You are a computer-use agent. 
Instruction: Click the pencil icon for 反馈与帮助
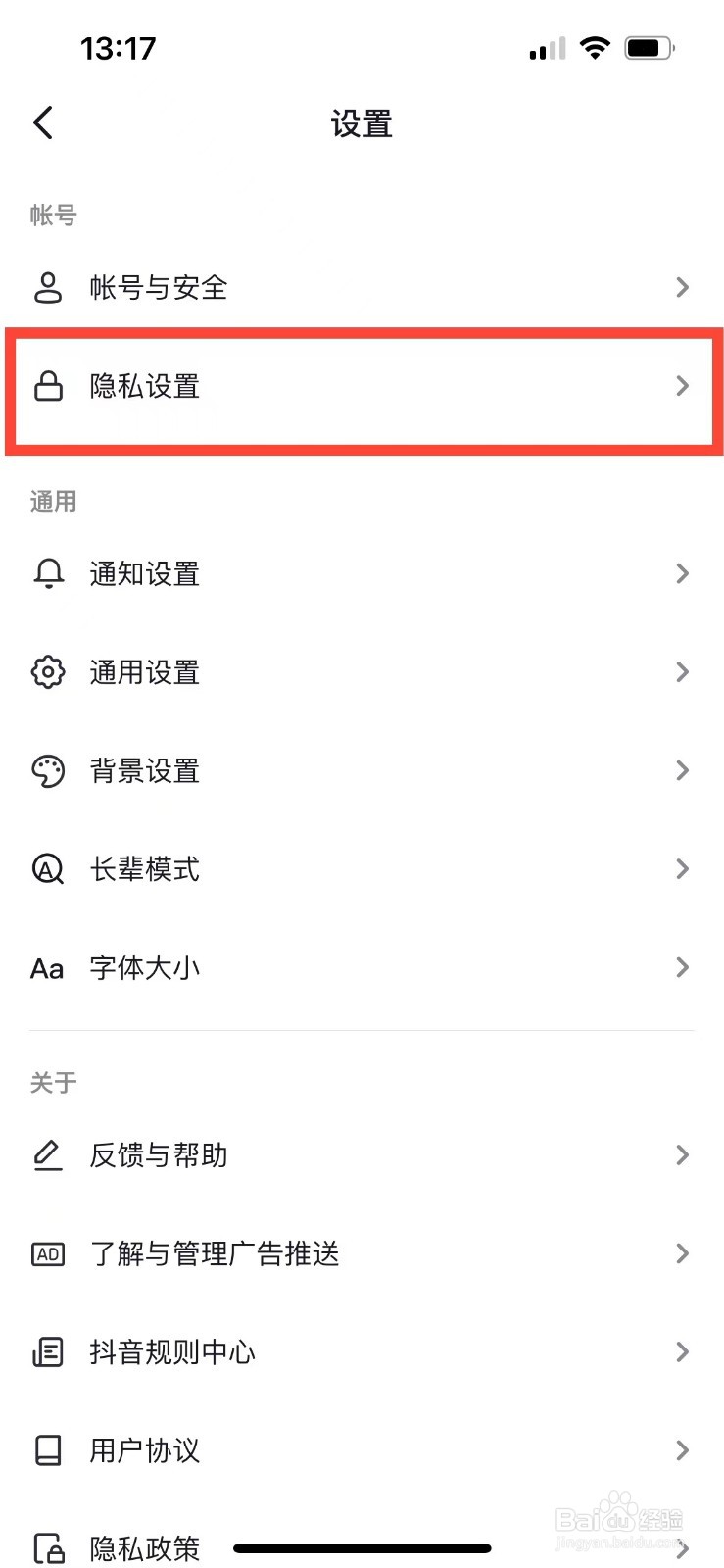click(47, 1155)
